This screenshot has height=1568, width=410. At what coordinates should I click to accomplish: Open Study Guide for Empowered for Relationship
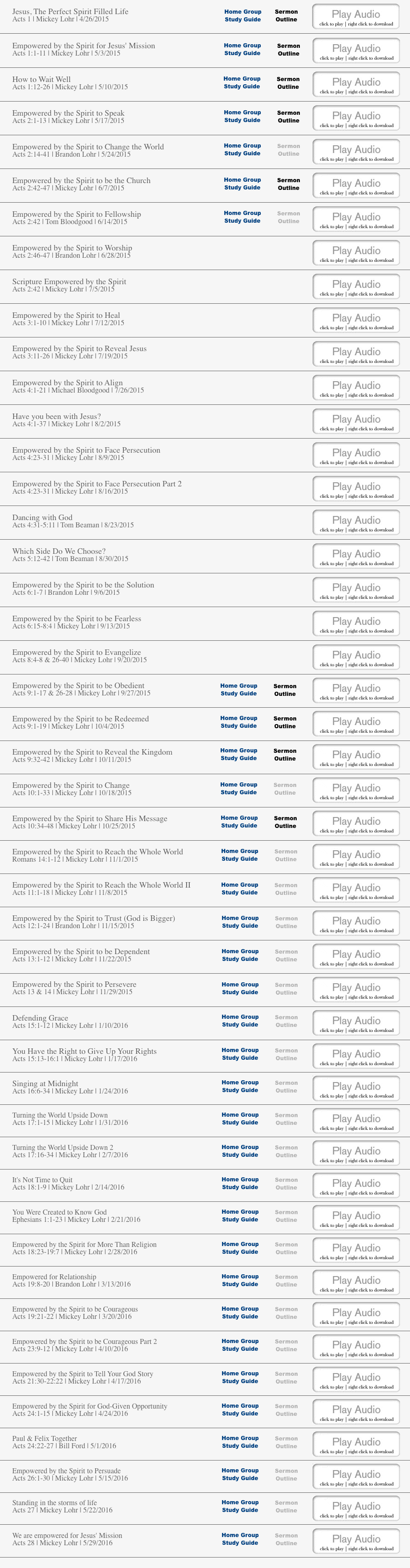click(x=240, y=1280)
